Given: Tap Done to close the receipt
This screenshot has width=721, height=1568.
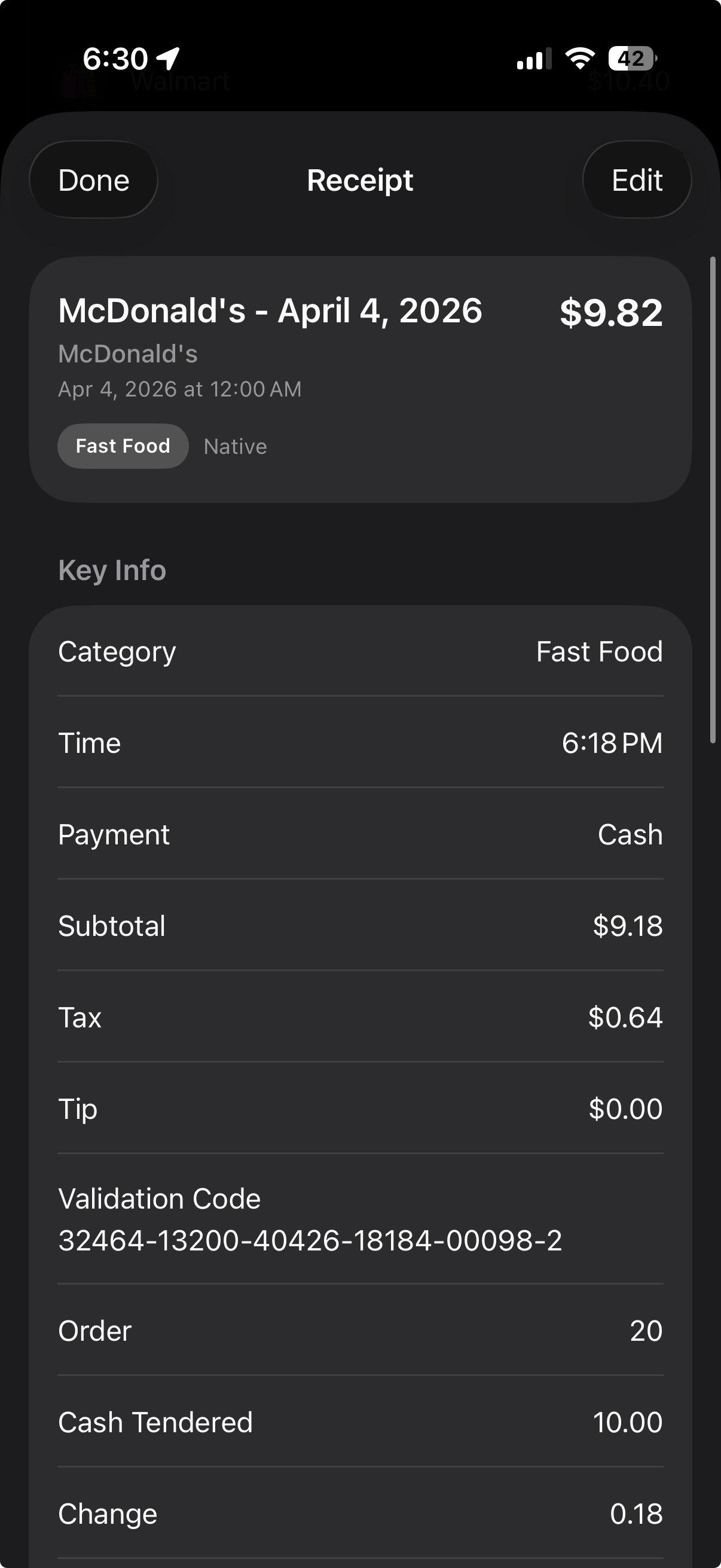Looking at the screenshot, I should (x=93, y=179).
